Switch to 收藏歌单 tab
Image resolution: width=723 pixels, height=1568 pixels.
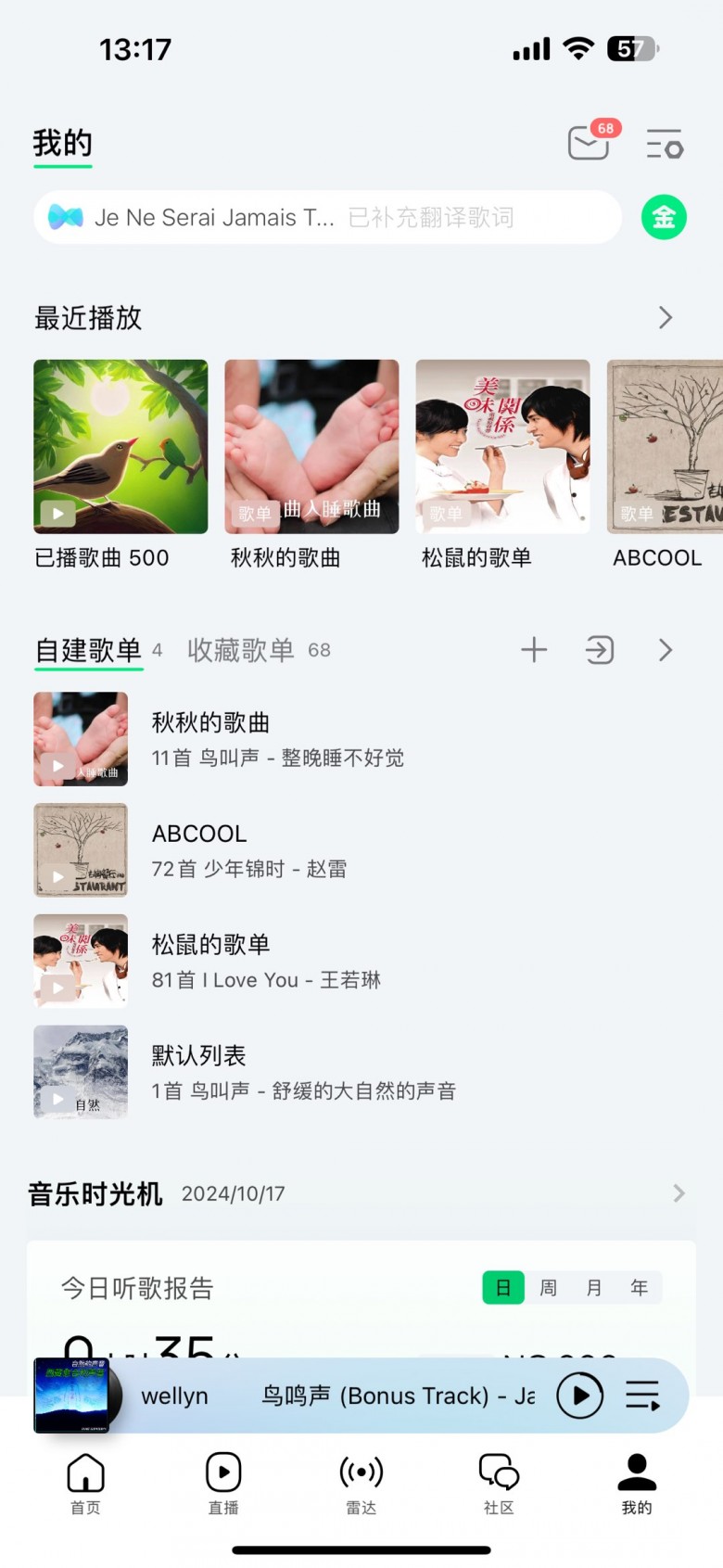[241, 650]
